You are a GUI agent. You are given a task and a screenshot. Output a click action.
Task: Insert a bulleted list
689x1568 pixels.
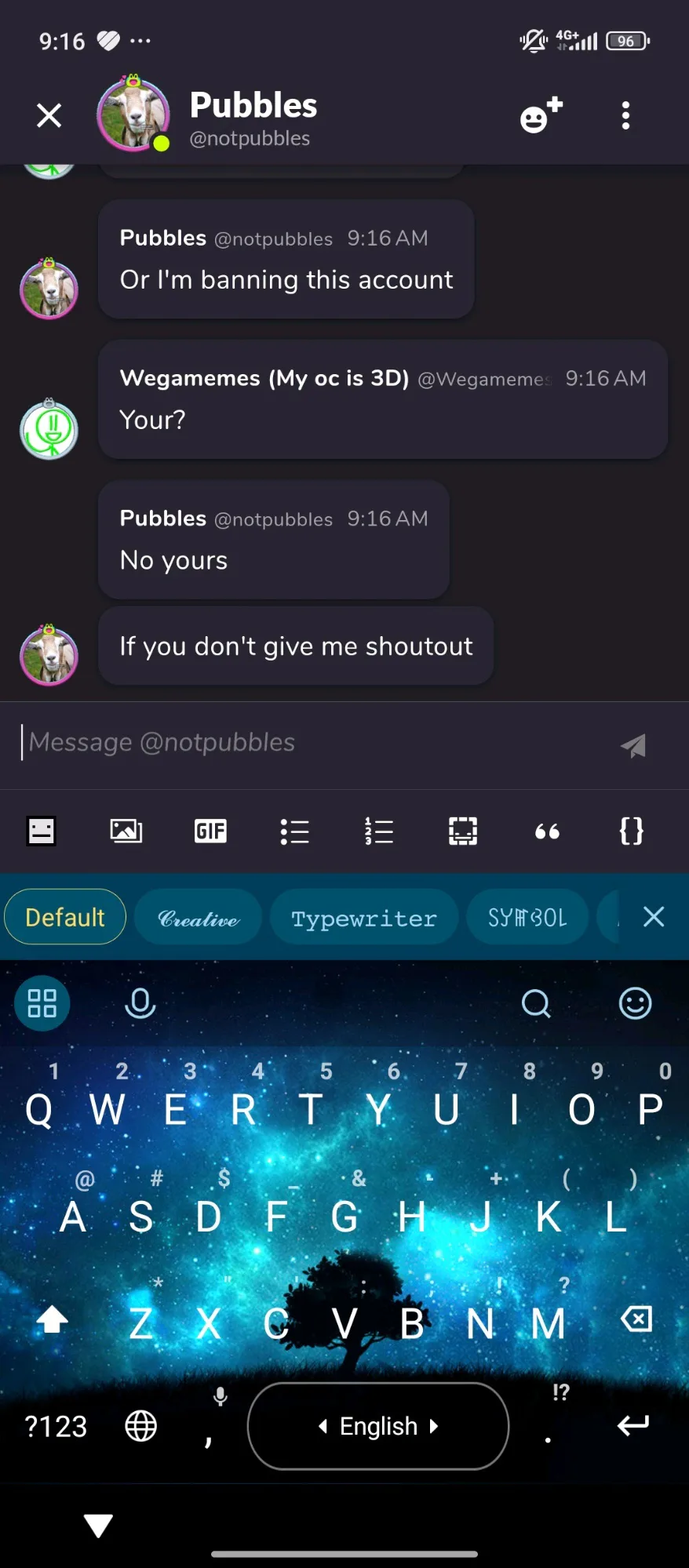click(x=294, y=831)
